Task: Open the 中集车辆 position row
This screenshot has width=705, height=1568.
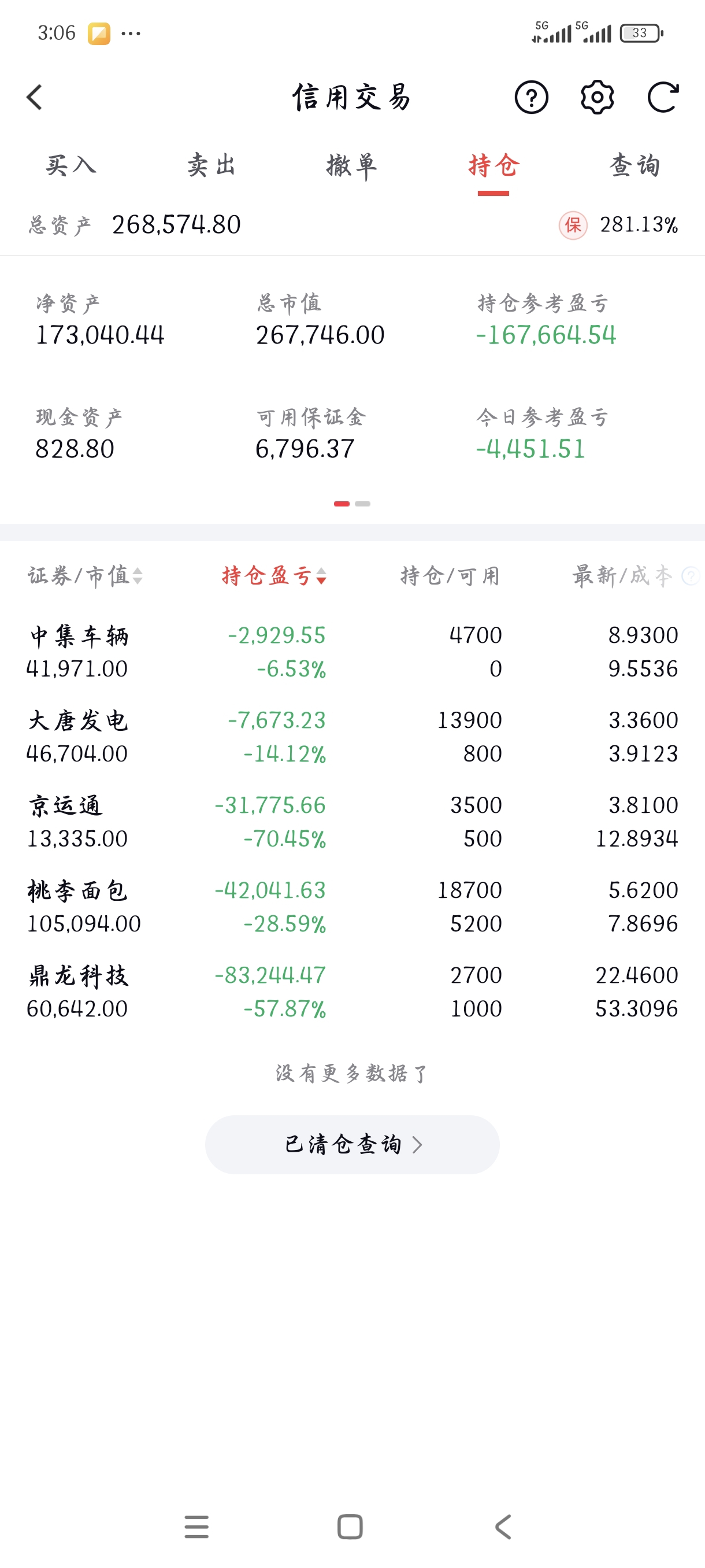Action: tap(352, 652)
